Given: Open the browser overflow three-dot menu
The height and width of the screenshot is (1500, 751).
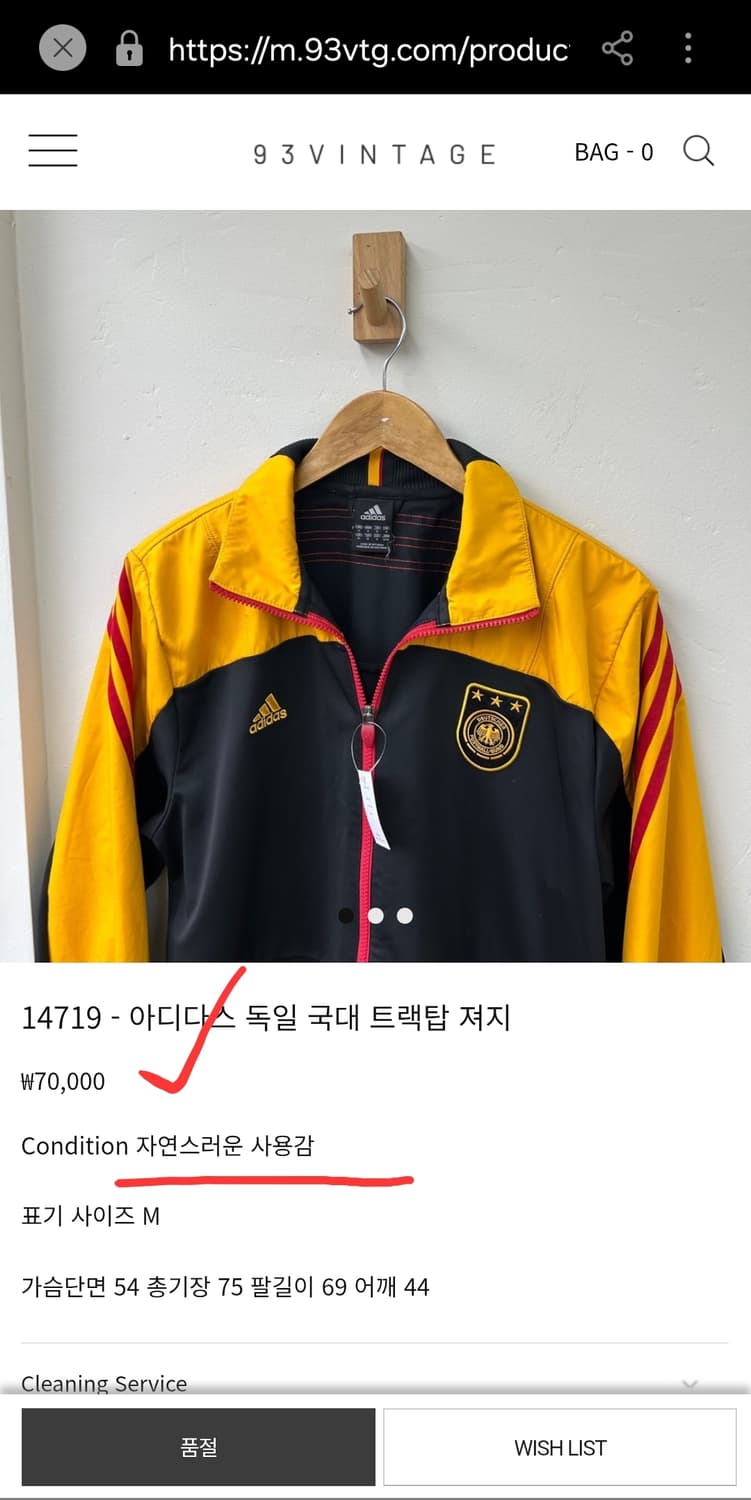Looking at the screenshot, I should coord(688,47).
